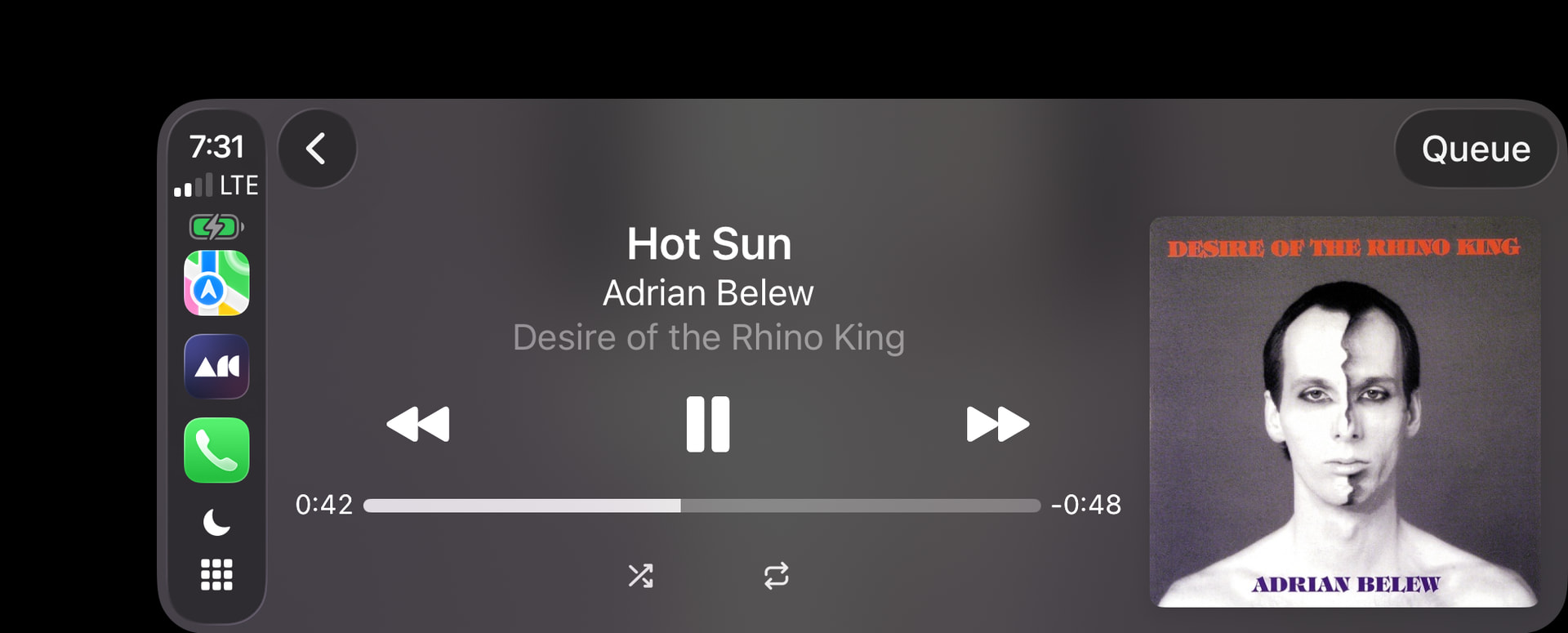1568x633 pixels.
Task: Open the app grid dashboard button
Action: 216,575
